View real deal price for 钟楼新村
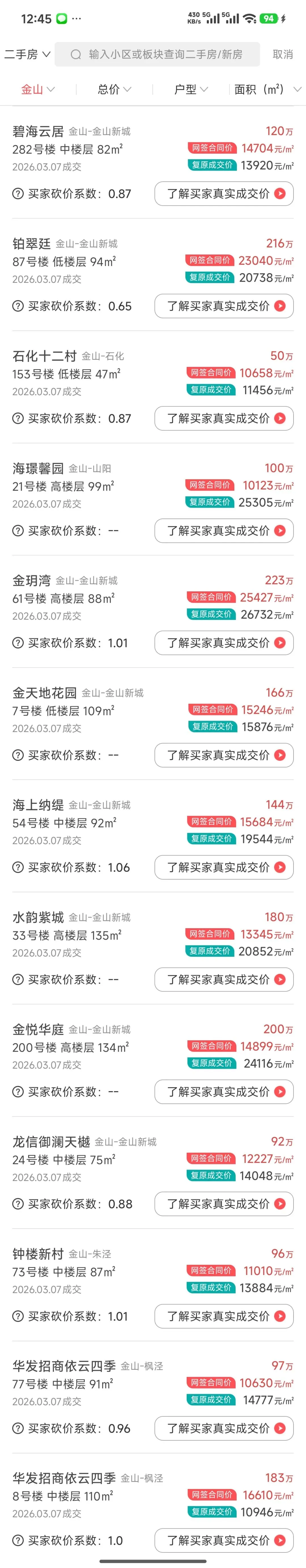The width and height of the screenshot is (306, 1568). [x=224, y=1316]
